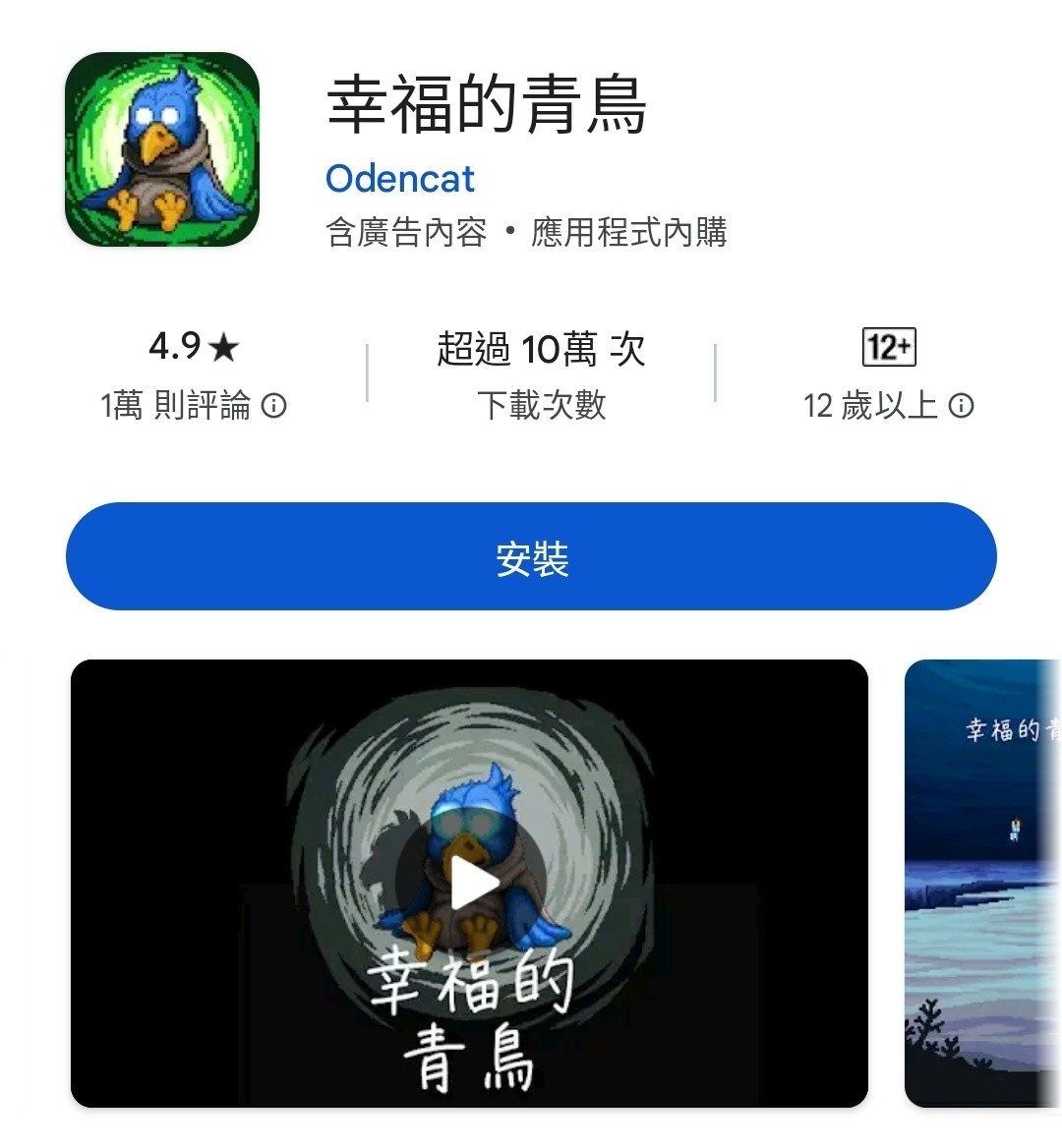Open the Odencat developer page
Image resolution: width=1062 pixels, height=1148 pixels.
[x=399, y=179]
